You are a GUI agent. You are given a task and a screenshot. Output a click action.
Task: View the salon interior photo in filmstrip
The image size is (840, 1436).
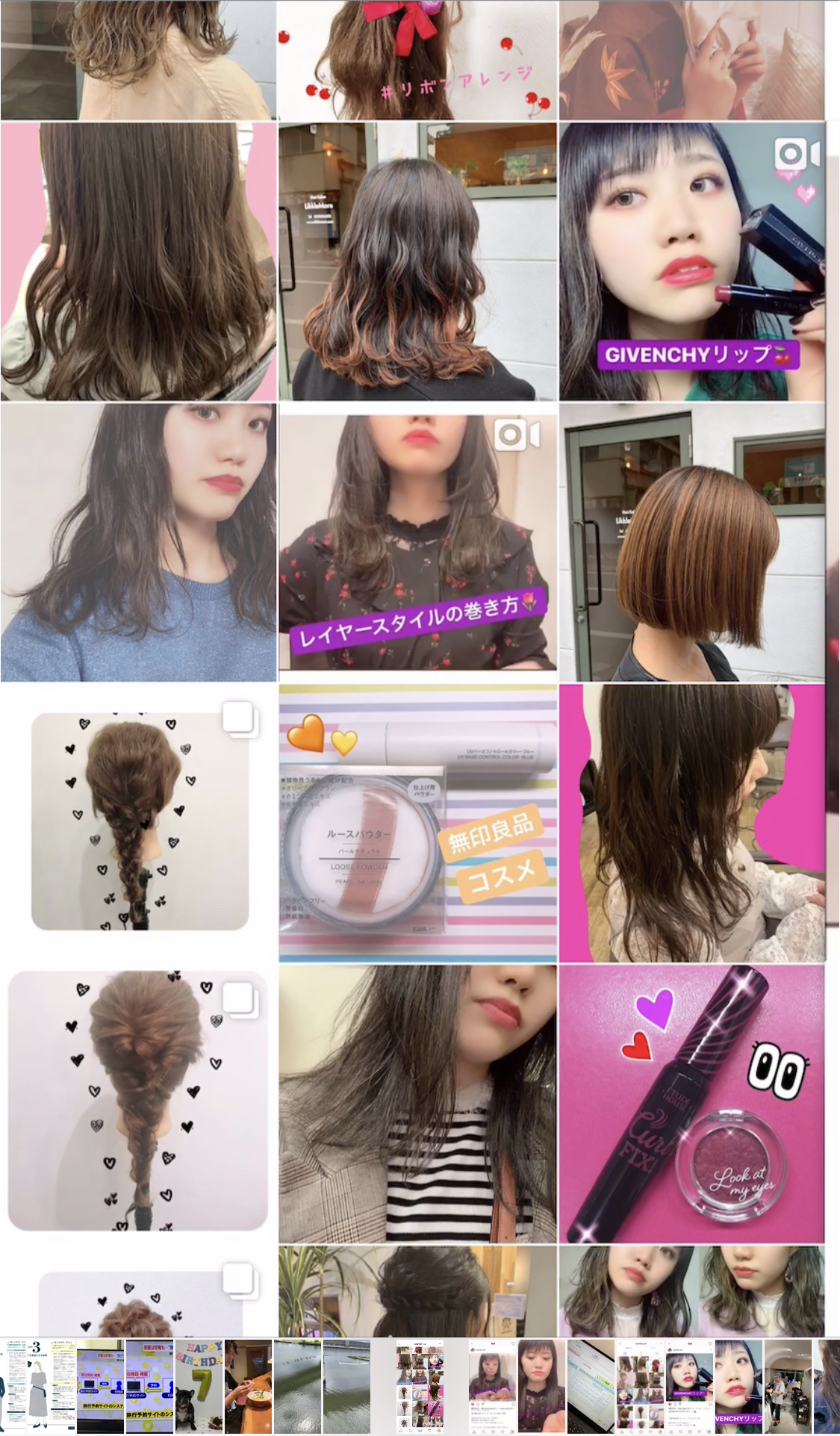[x=787, y=1386]
